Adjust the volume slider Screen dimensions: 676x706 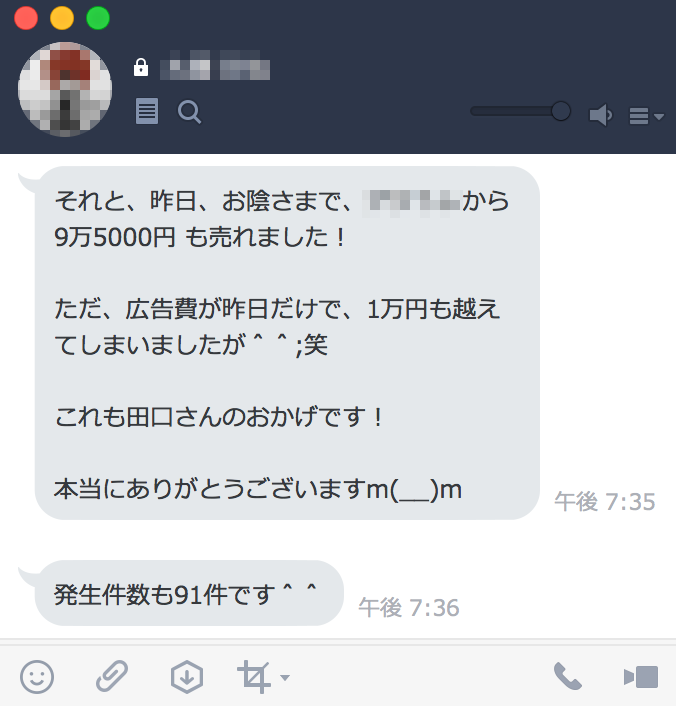pyautogui.click(x=560, y=111)
